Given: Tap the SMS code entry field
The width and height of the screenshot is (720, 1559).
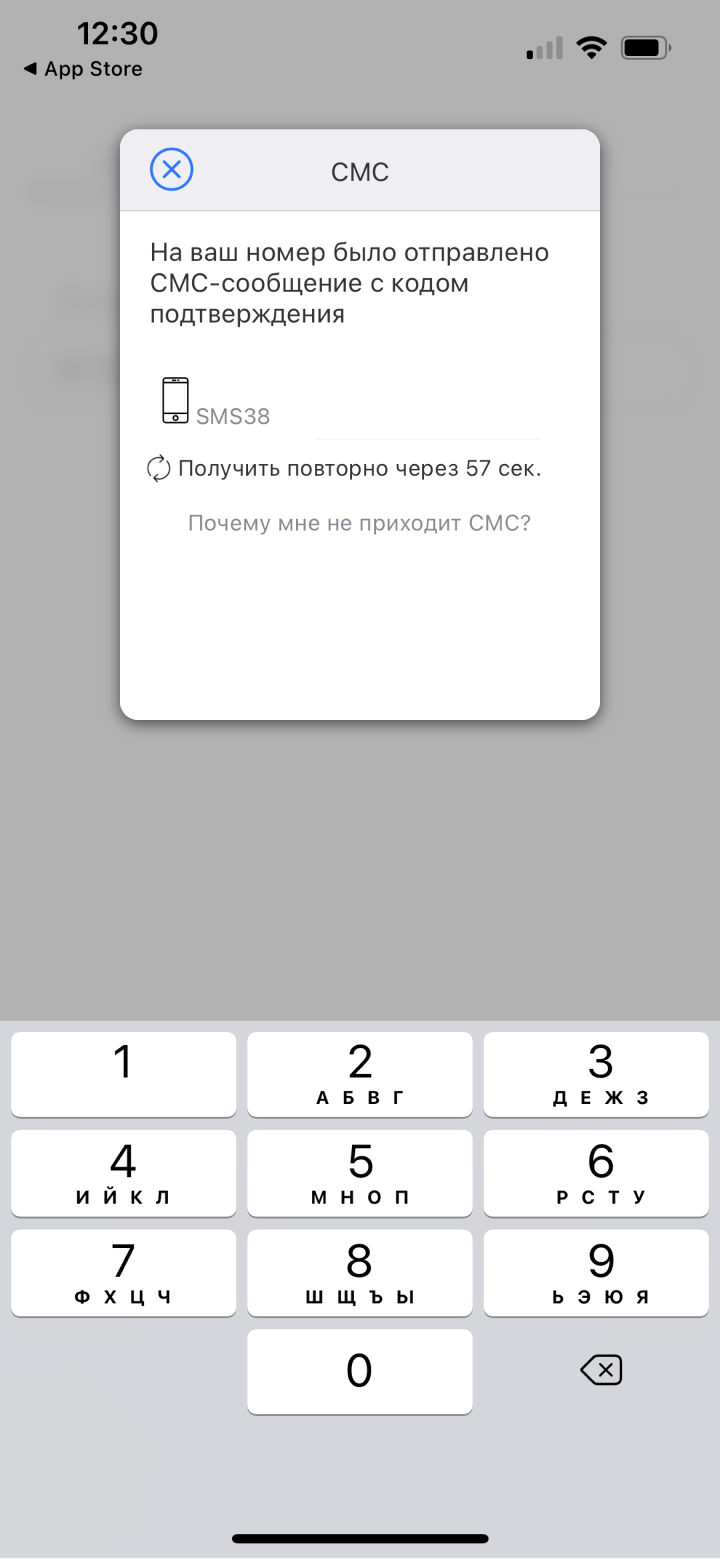Looking at the screenshot, I should click(428, 418).
